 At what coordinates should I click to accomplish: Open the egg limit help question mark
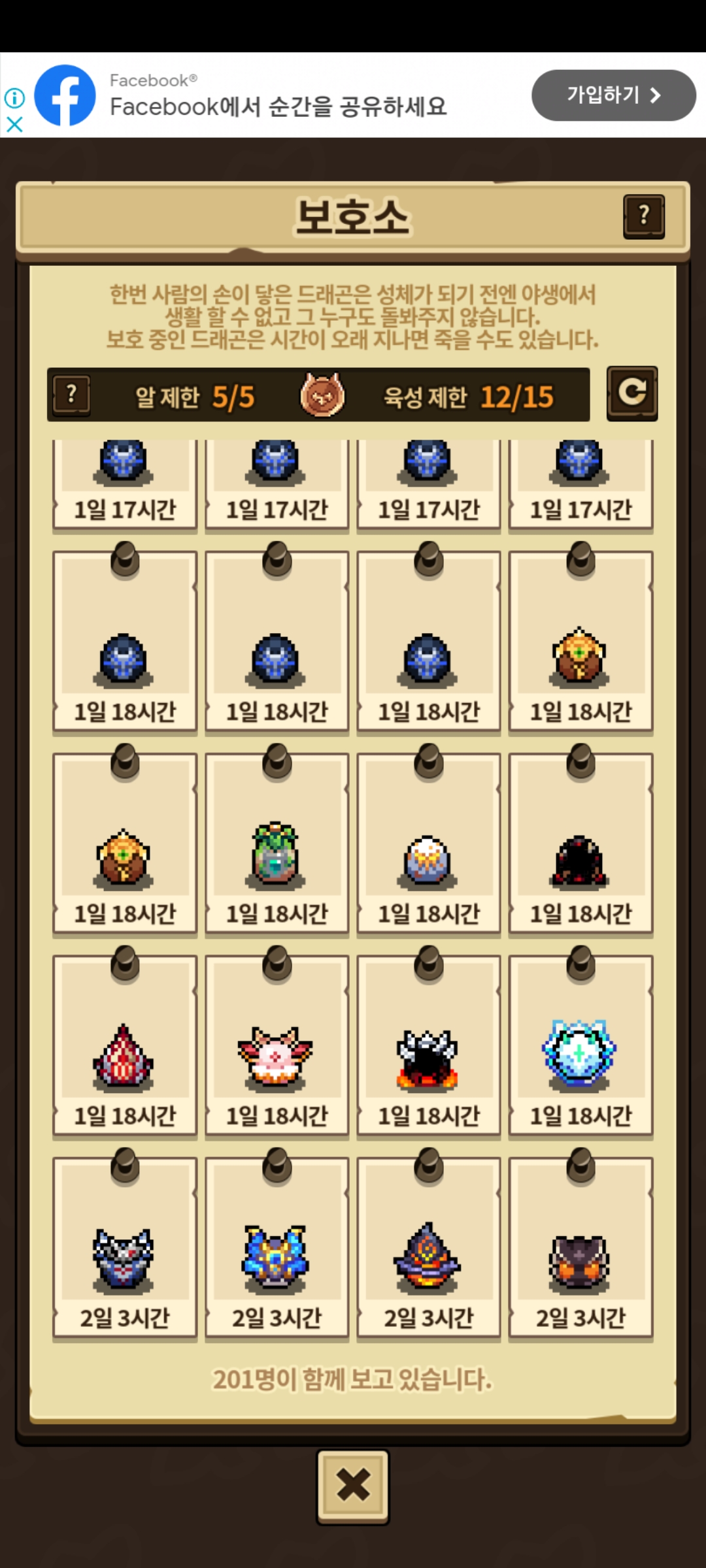[x=71, y=395]
